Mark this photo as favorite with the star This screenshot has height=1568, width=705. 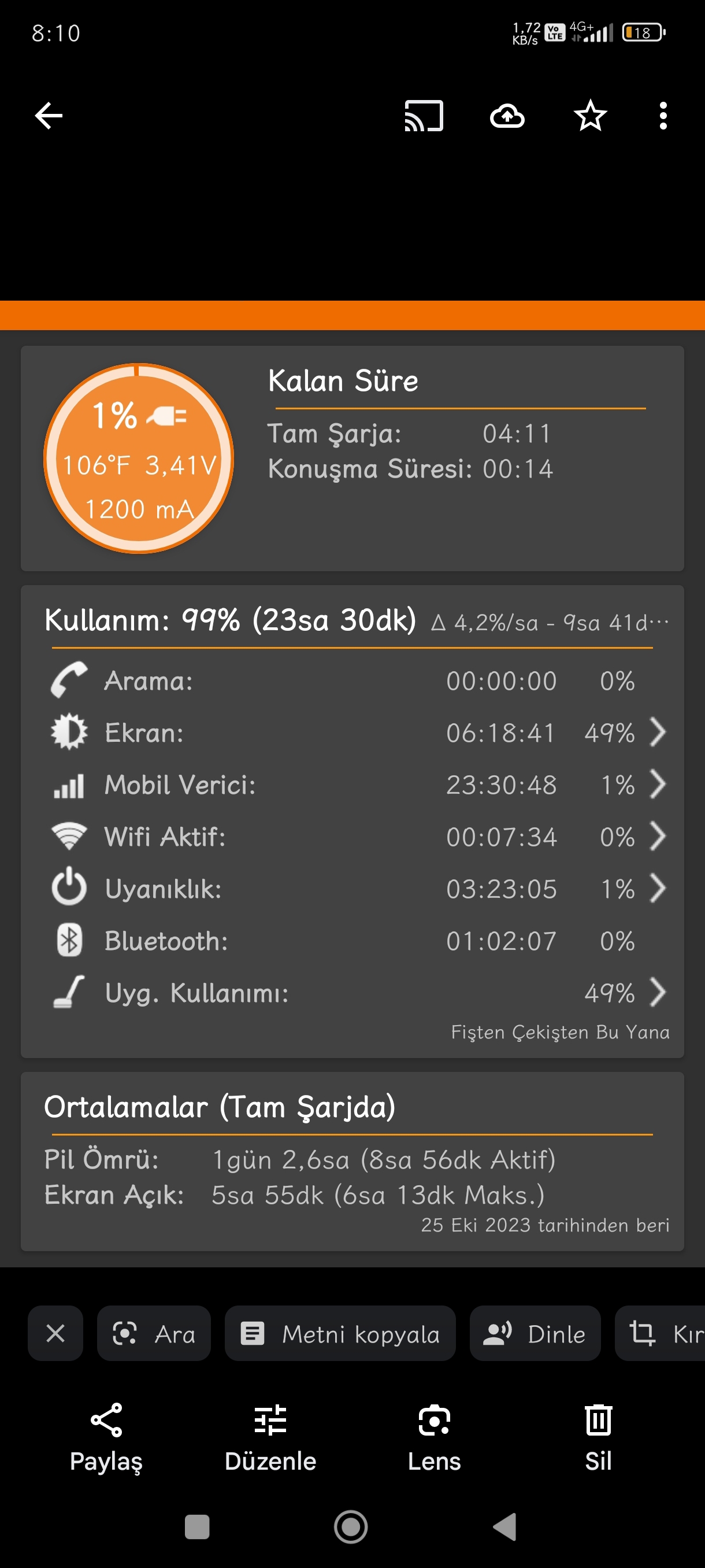click(x=590, y=116)
